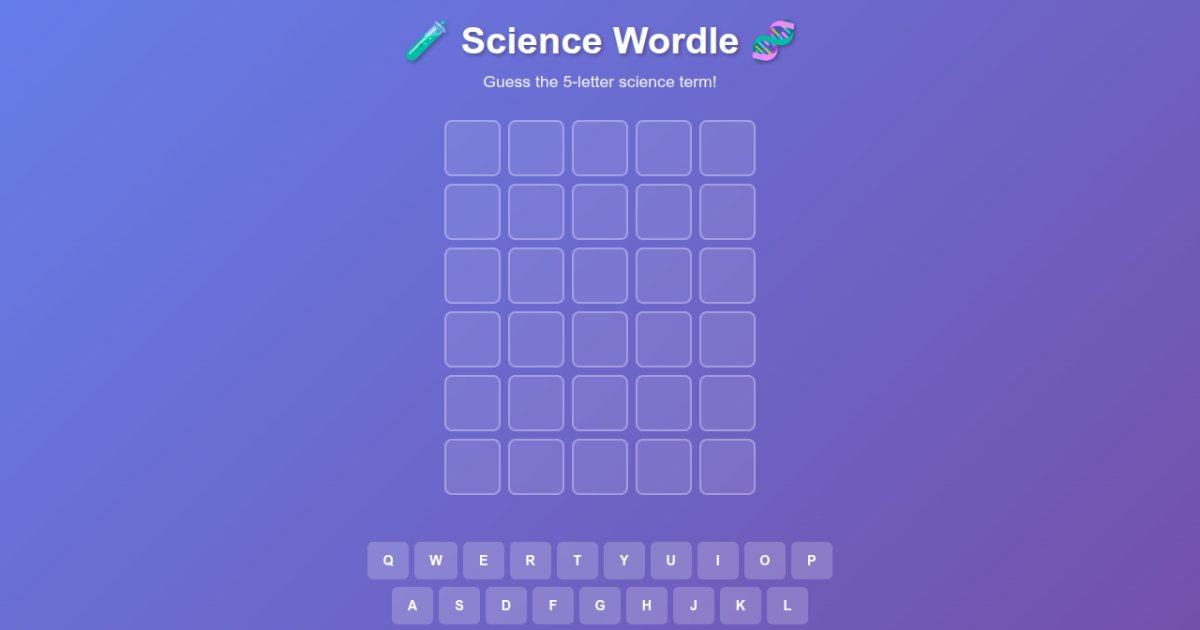The width and height of the screenshot is (1200, 630).
Task: Hit the R key
Action: click(x=530, y=561)
